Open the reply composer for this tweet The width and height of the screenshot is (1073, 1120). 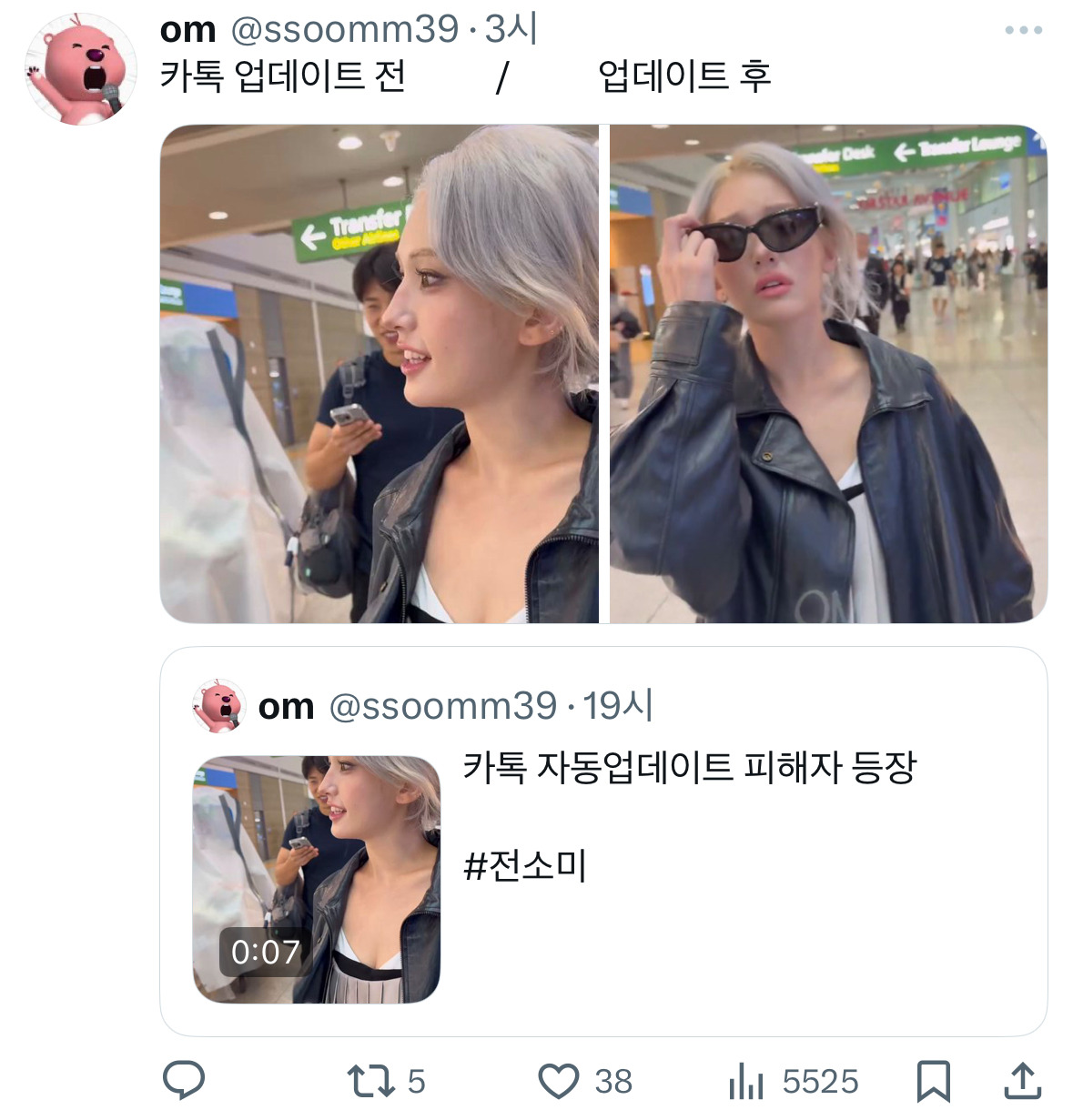pos(185,1082)
